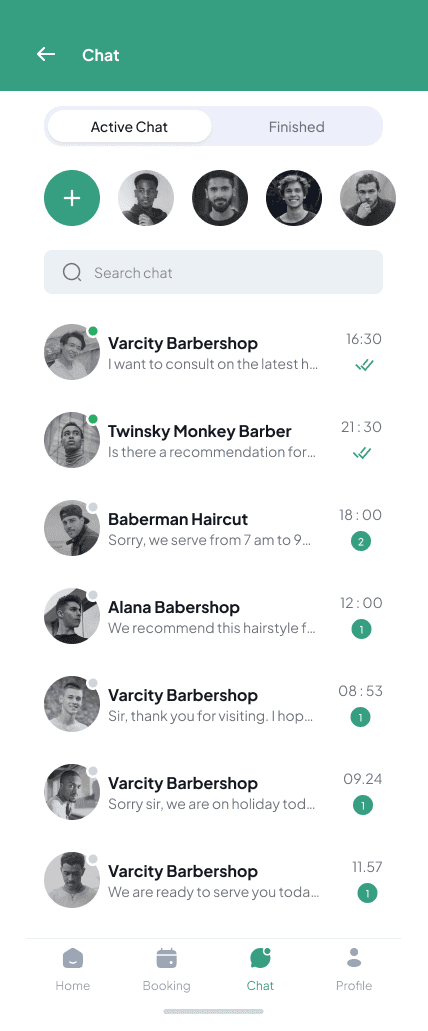Open the Profile tab

pos(354,969)
